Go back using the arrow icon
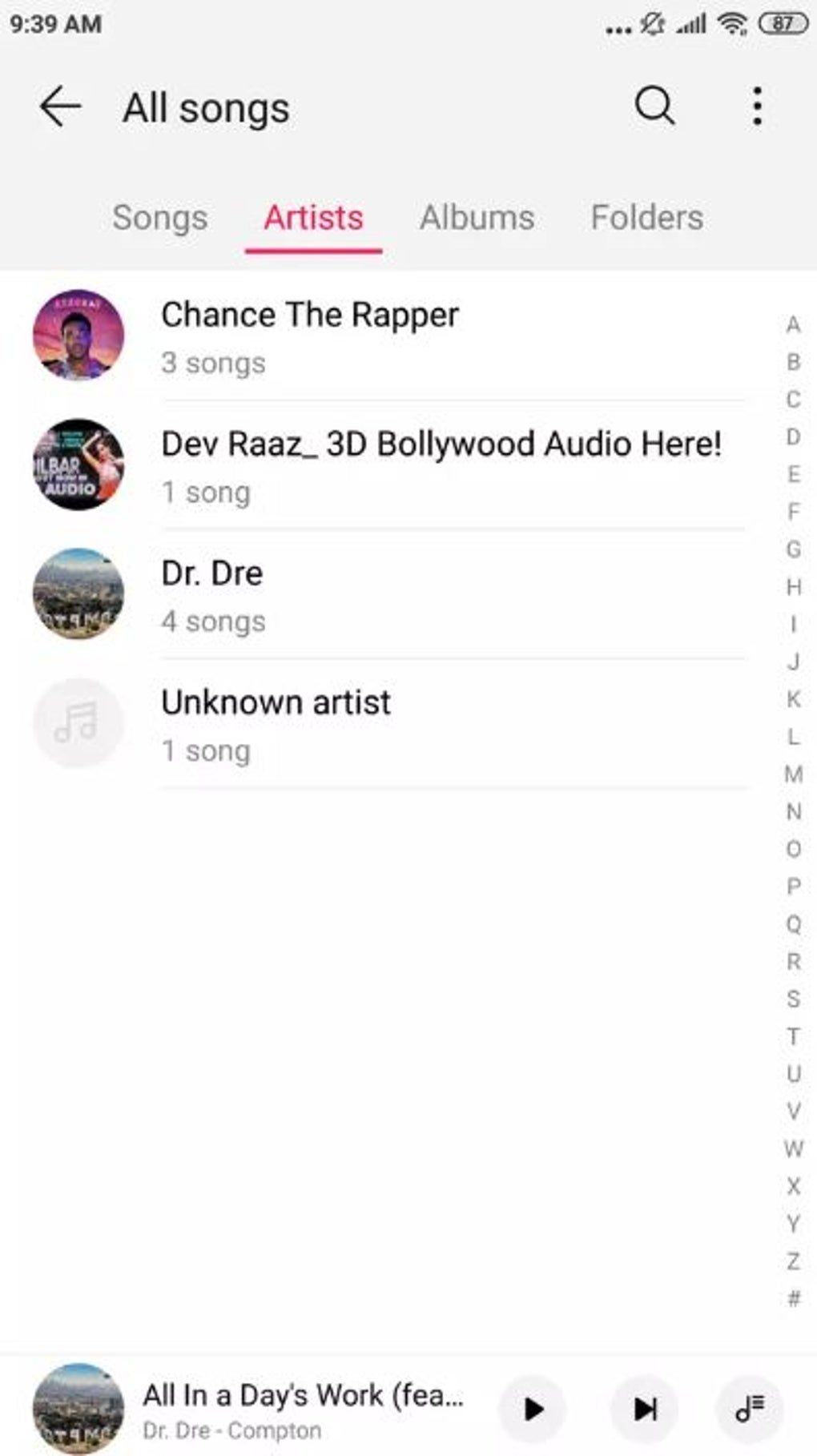The width and height of the screenshot is (817, 1456). 60,107
